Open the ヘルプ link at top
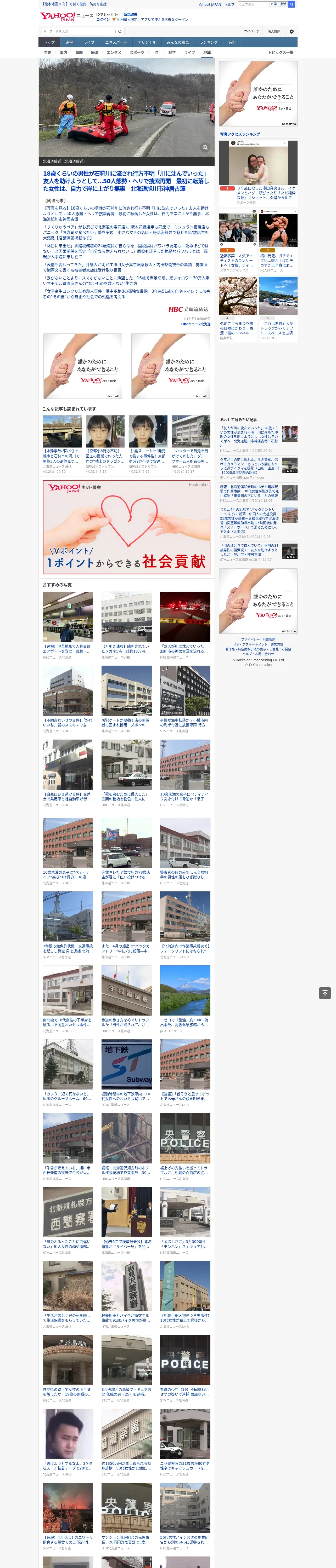Image resolution: width=336 pixels, height=1568 pixels. [x=229, y=4]
